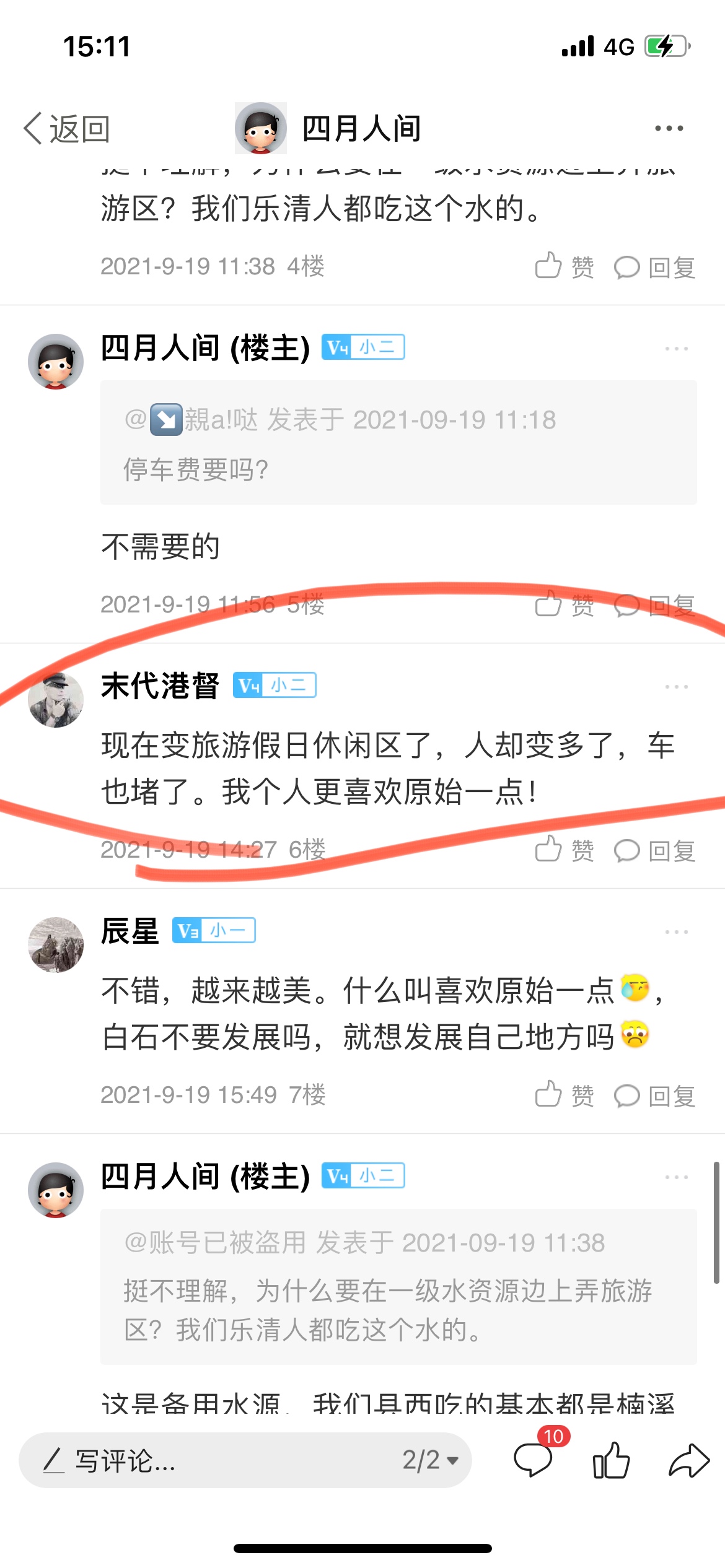
Task: View 末代港督's profile avatar
Action: [56, 699]
